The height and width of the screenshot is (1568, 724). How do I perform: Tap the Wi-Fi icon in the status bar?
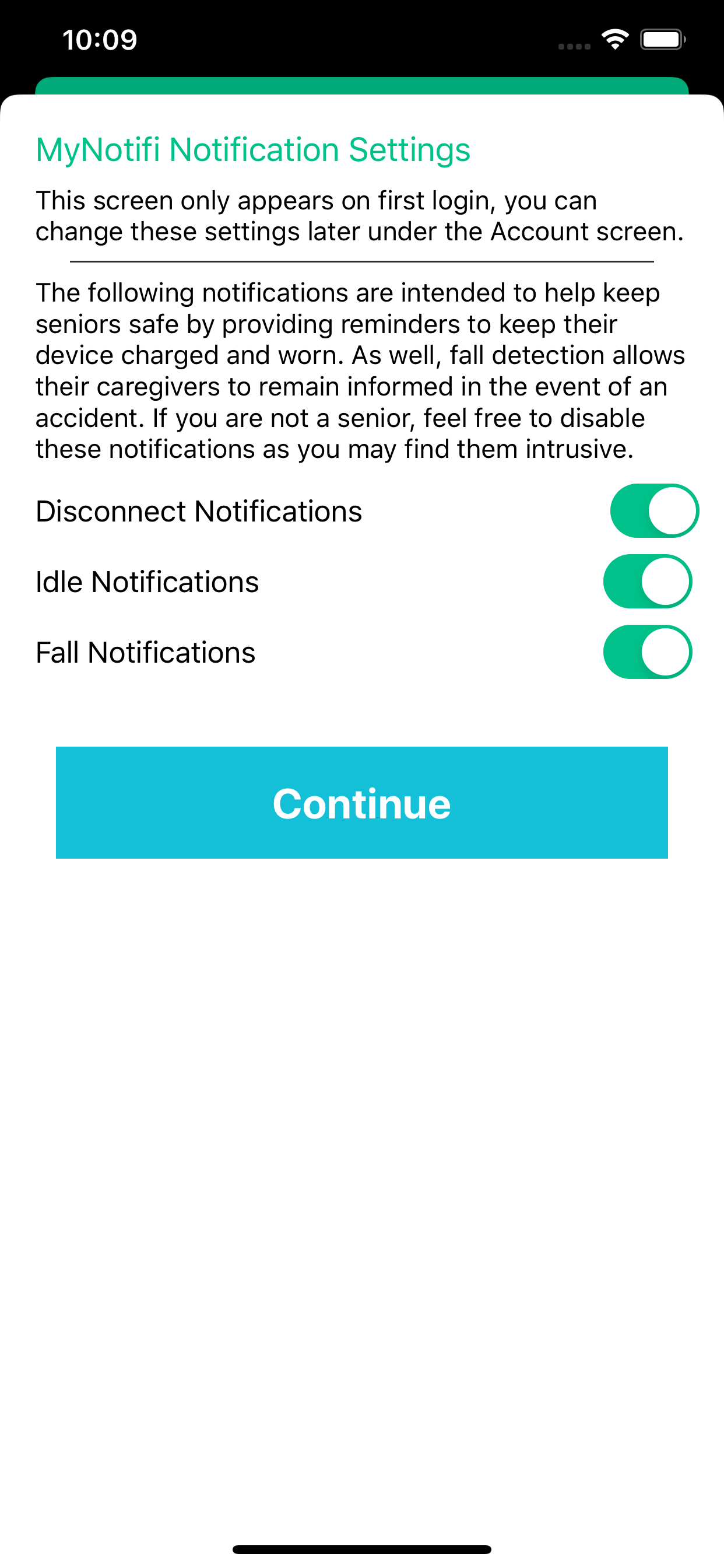(x=614, y=38)
